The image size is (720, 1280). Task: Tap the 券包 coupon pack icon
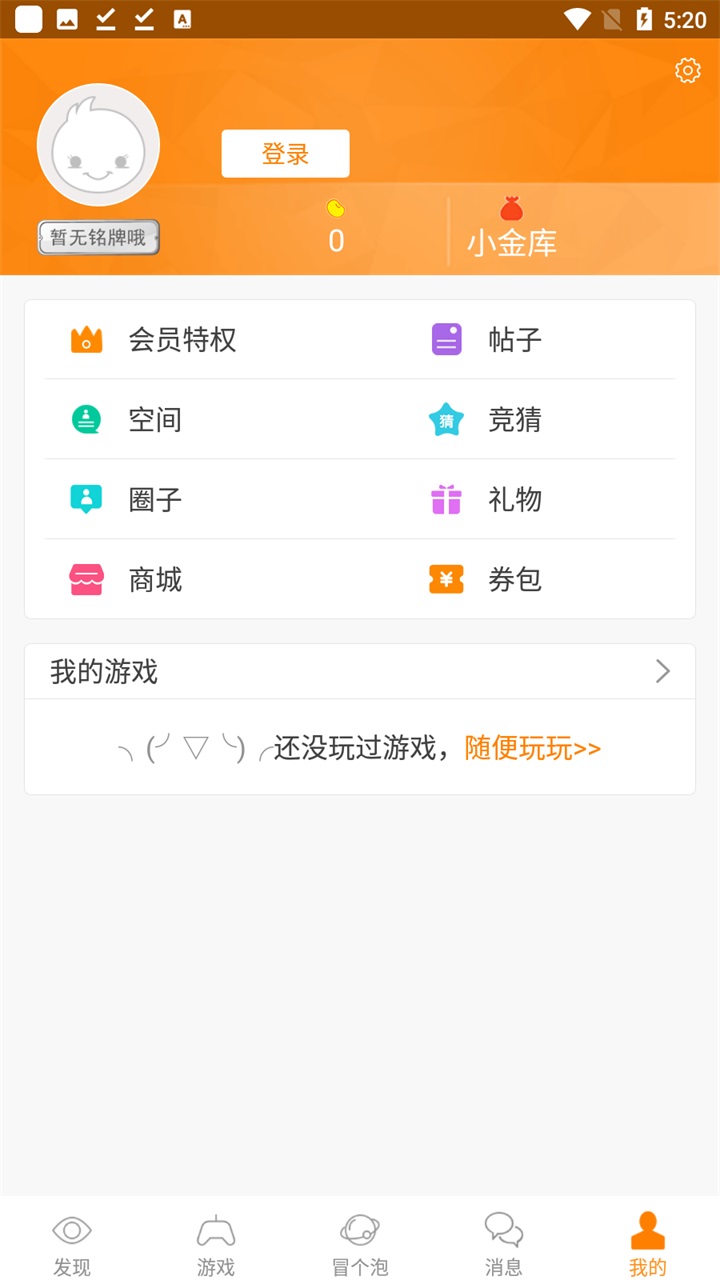[445, 580]
